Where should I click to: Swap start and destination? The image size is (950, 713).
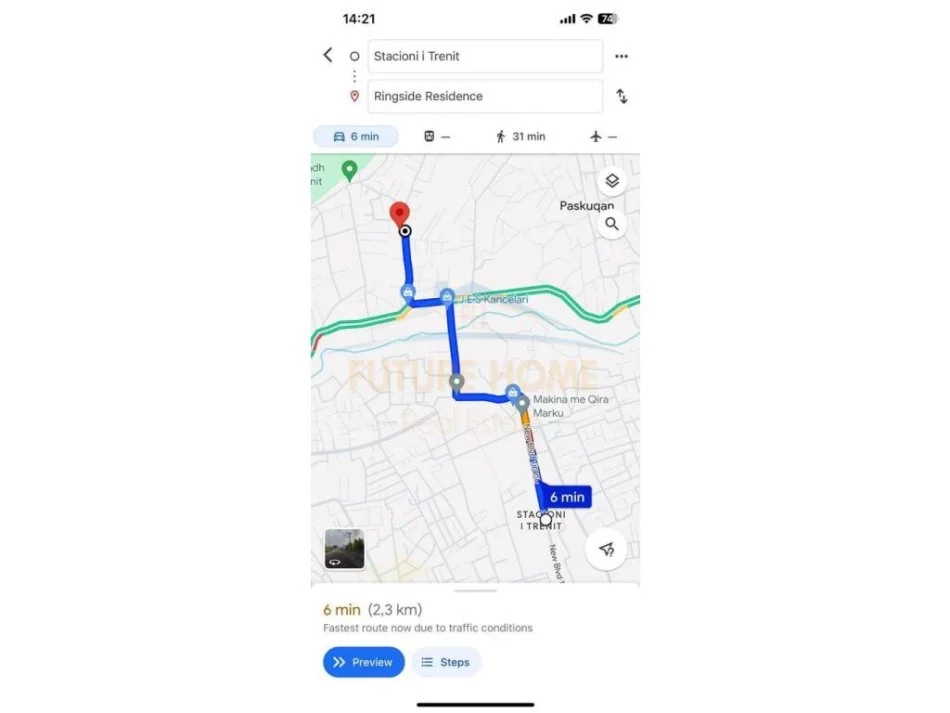[x=621, y=97]
